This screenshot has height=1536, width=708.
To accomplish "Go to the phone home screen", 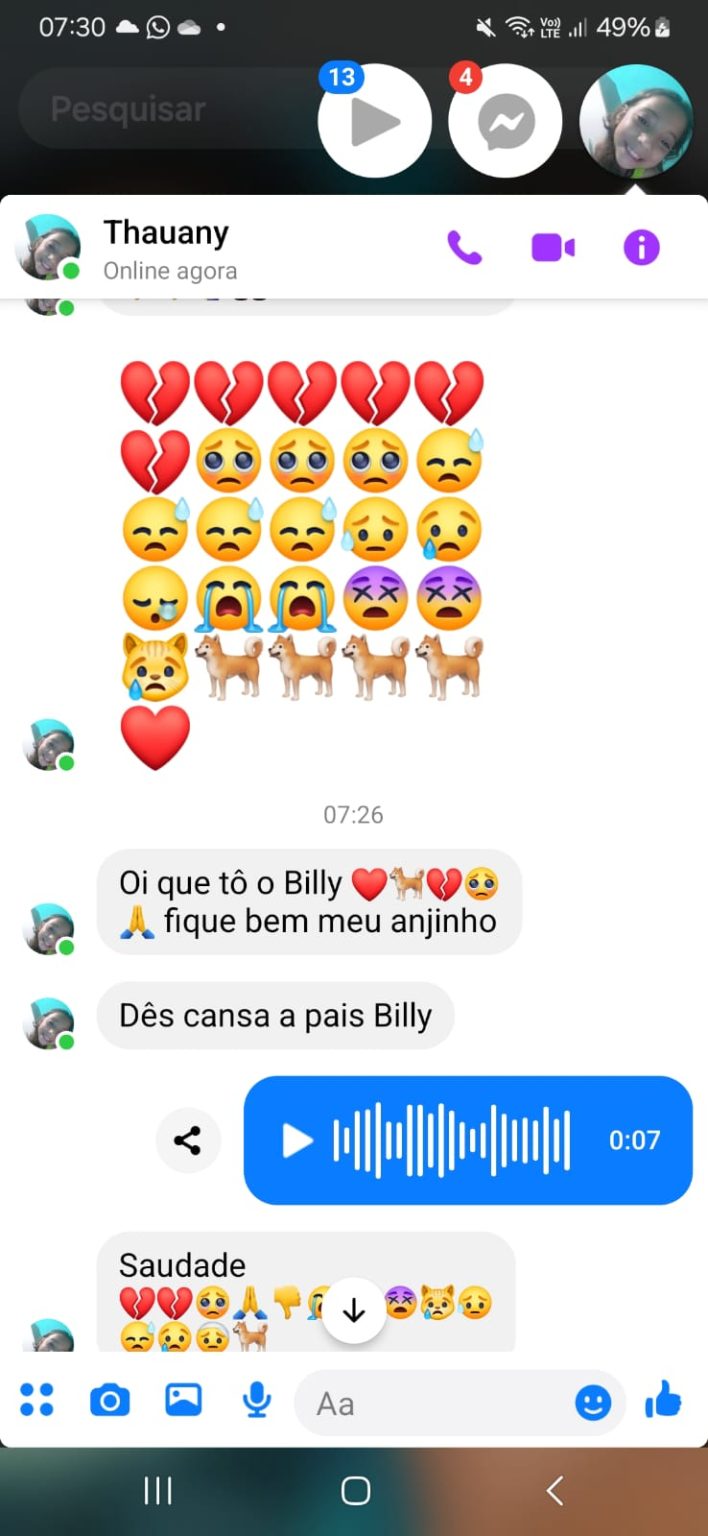I will 355,1491.
